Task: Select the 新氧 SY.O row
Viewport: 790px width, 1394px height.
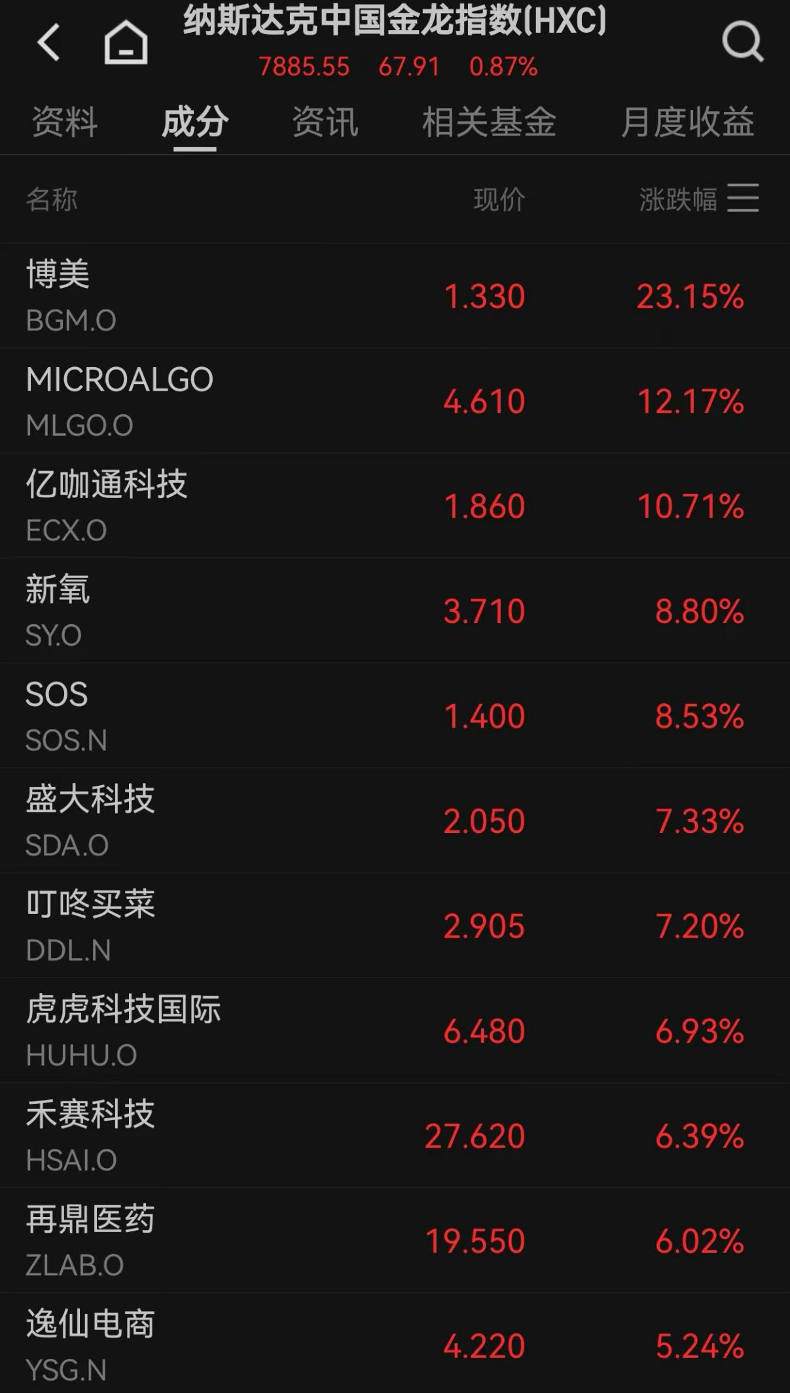Action: click(x=395, y=611)
